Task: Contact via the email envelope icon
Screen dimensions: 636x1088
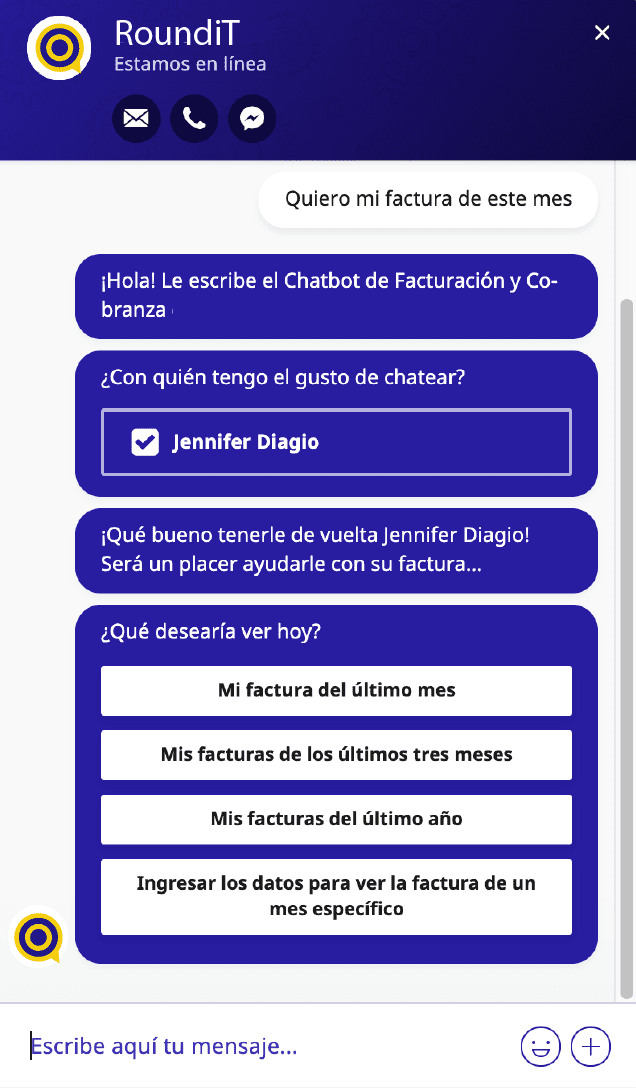Action: point(136,119)
